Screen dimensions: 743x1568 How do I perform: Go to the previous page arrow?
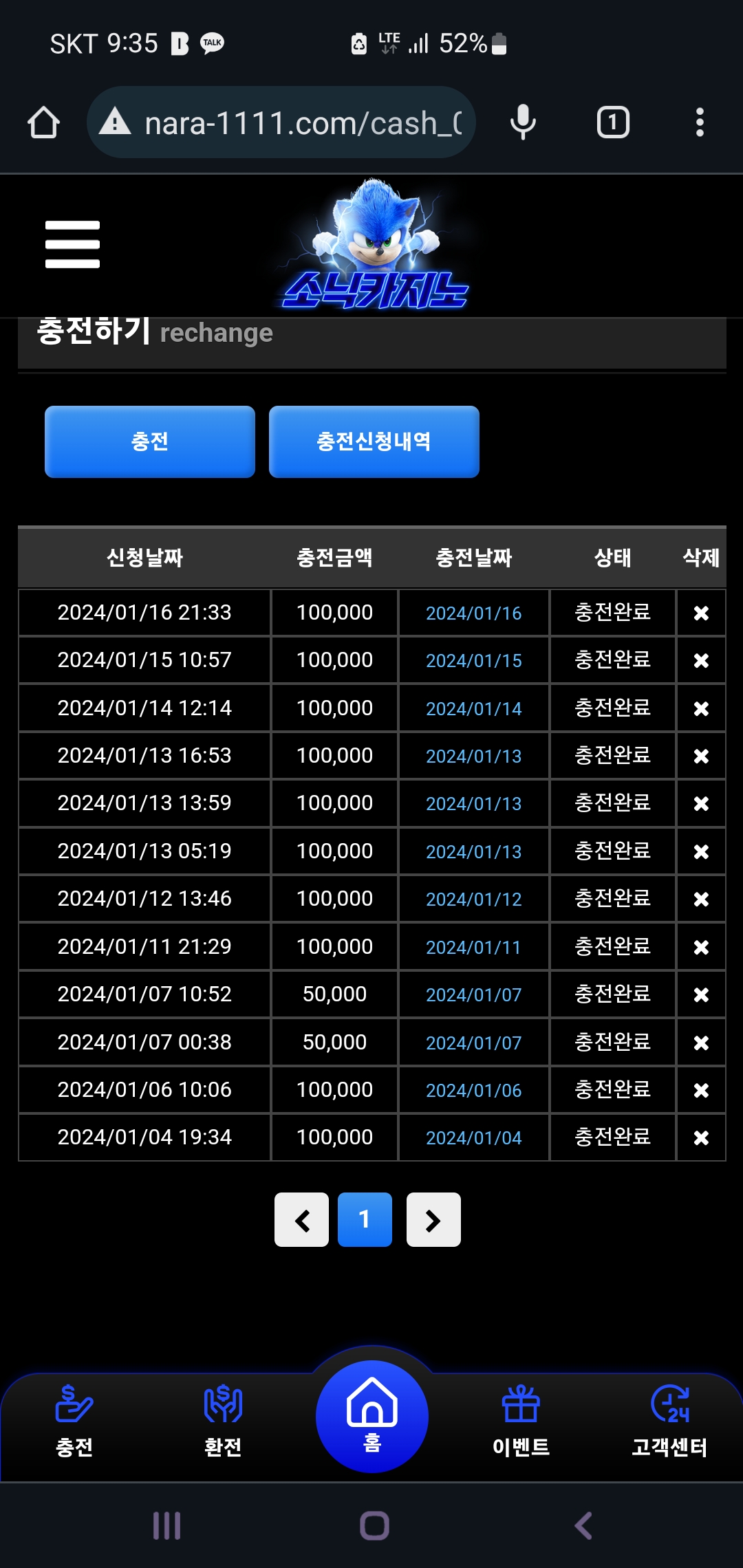point(301,1220)
